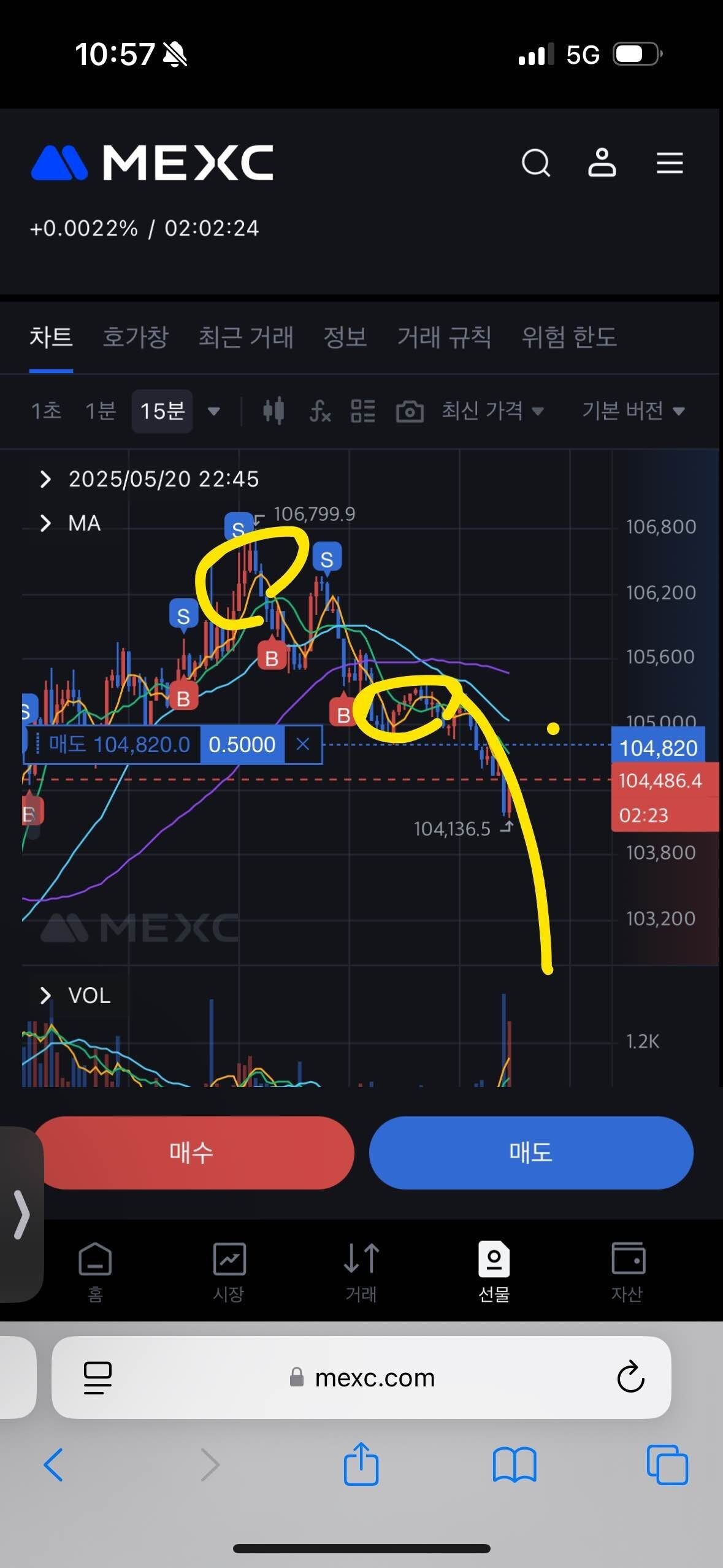Open the search icon in the header

click(x=535, y=163)
